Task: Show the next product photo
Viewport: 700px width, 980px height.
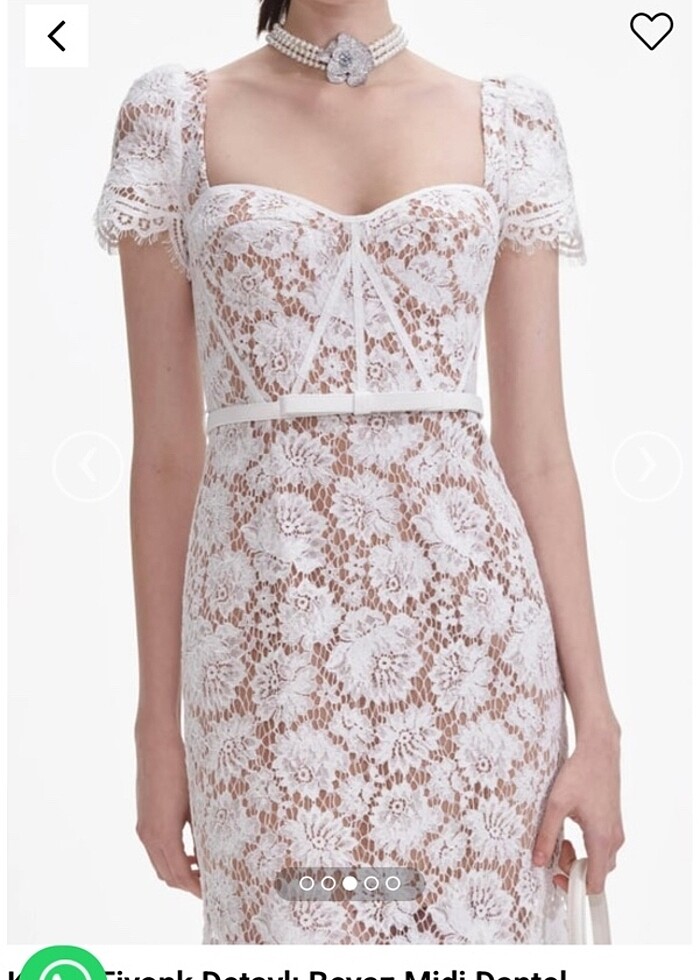Action: [x=646, y=466]
